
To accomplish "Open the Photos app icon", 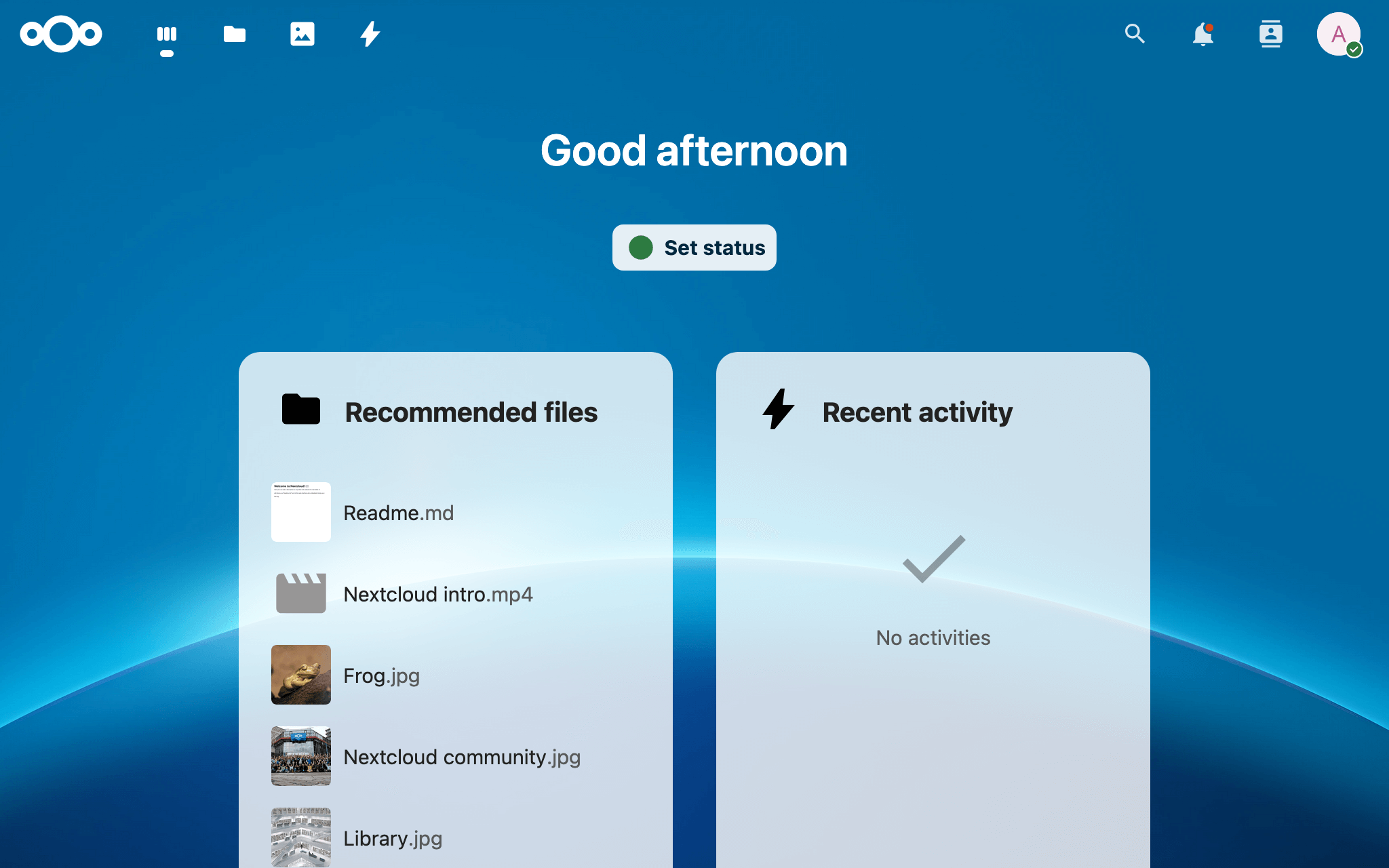I will click(x=302, y=34).
